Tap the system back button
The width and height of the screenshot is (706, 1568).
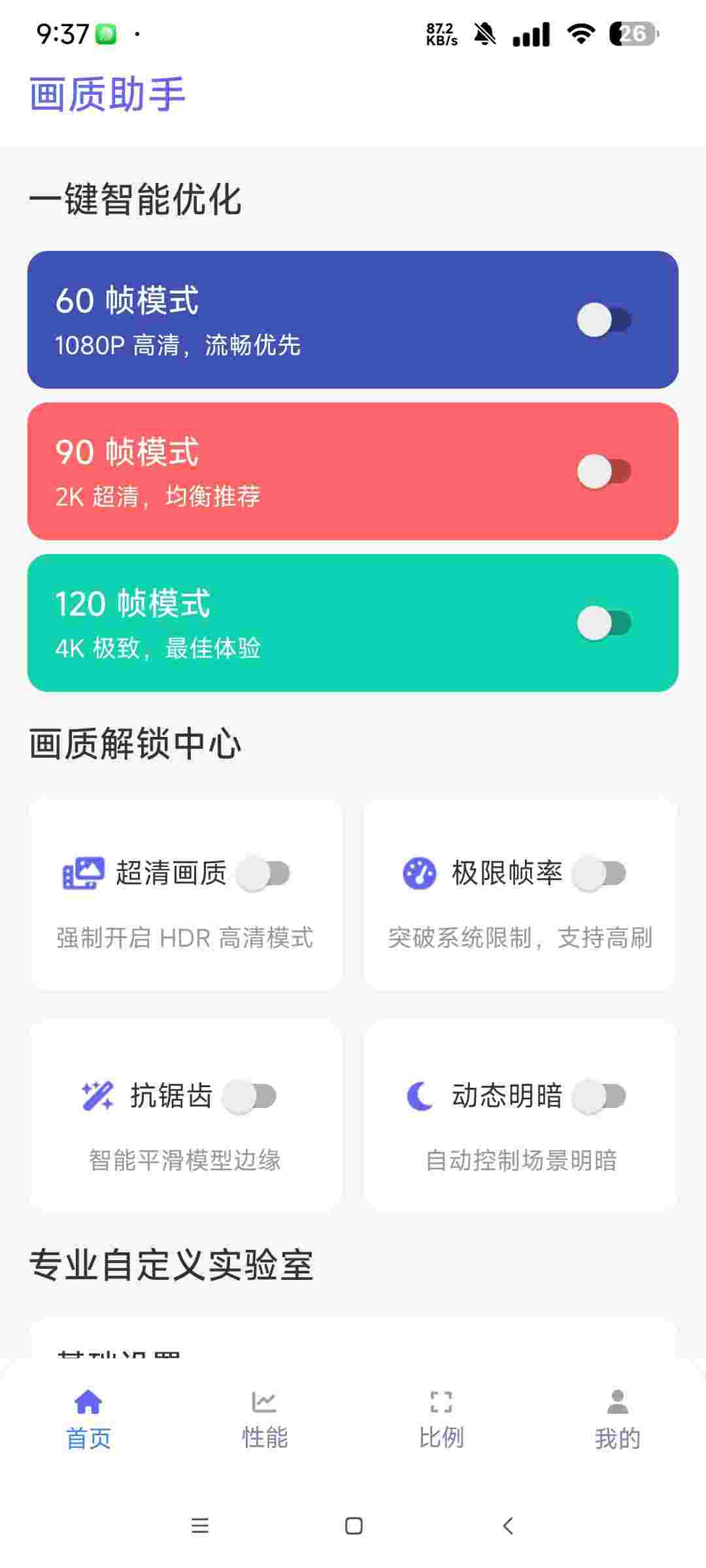pyautogui.click(x=508, y=1526)
